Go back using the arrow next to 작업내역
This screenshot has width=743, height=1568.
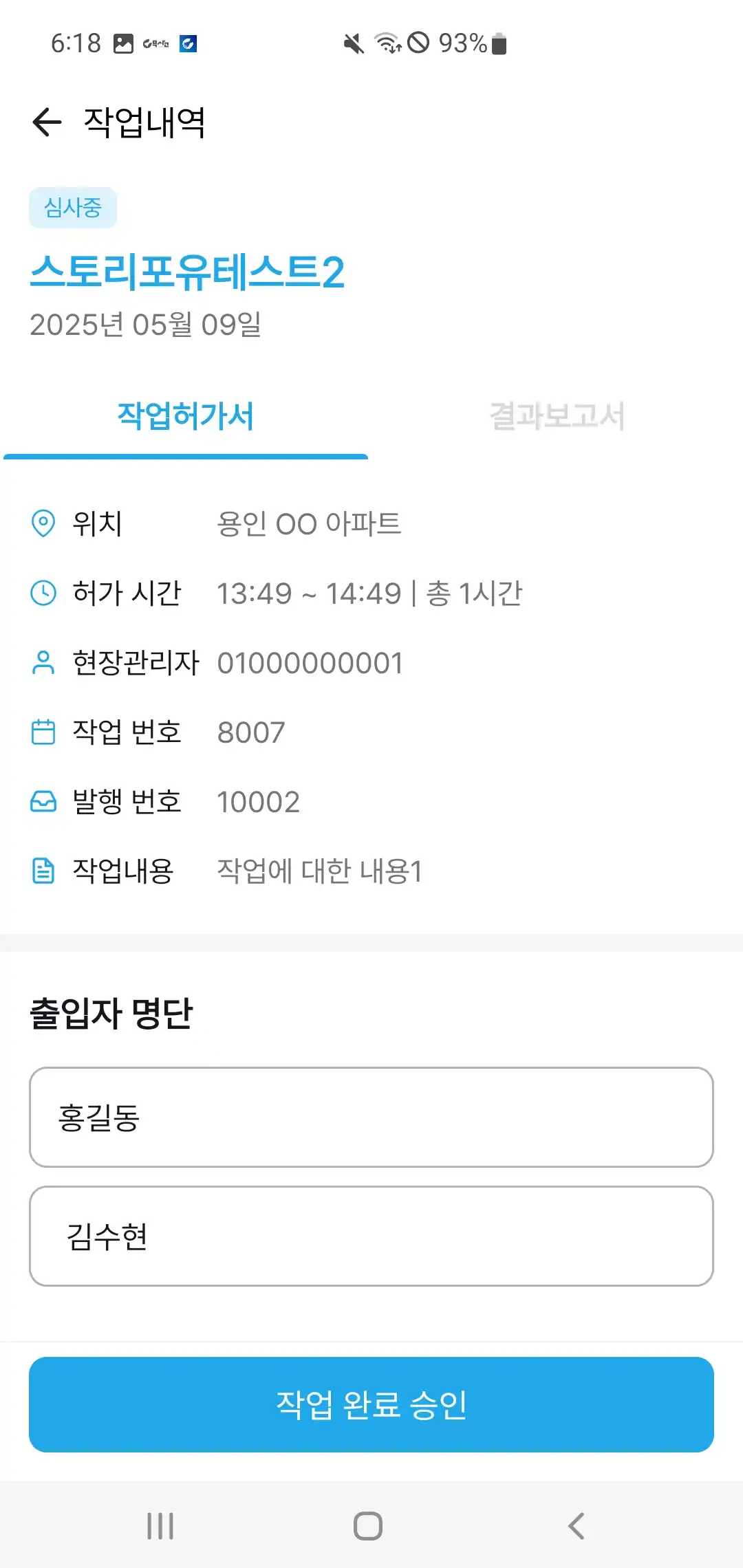[47, 122]
